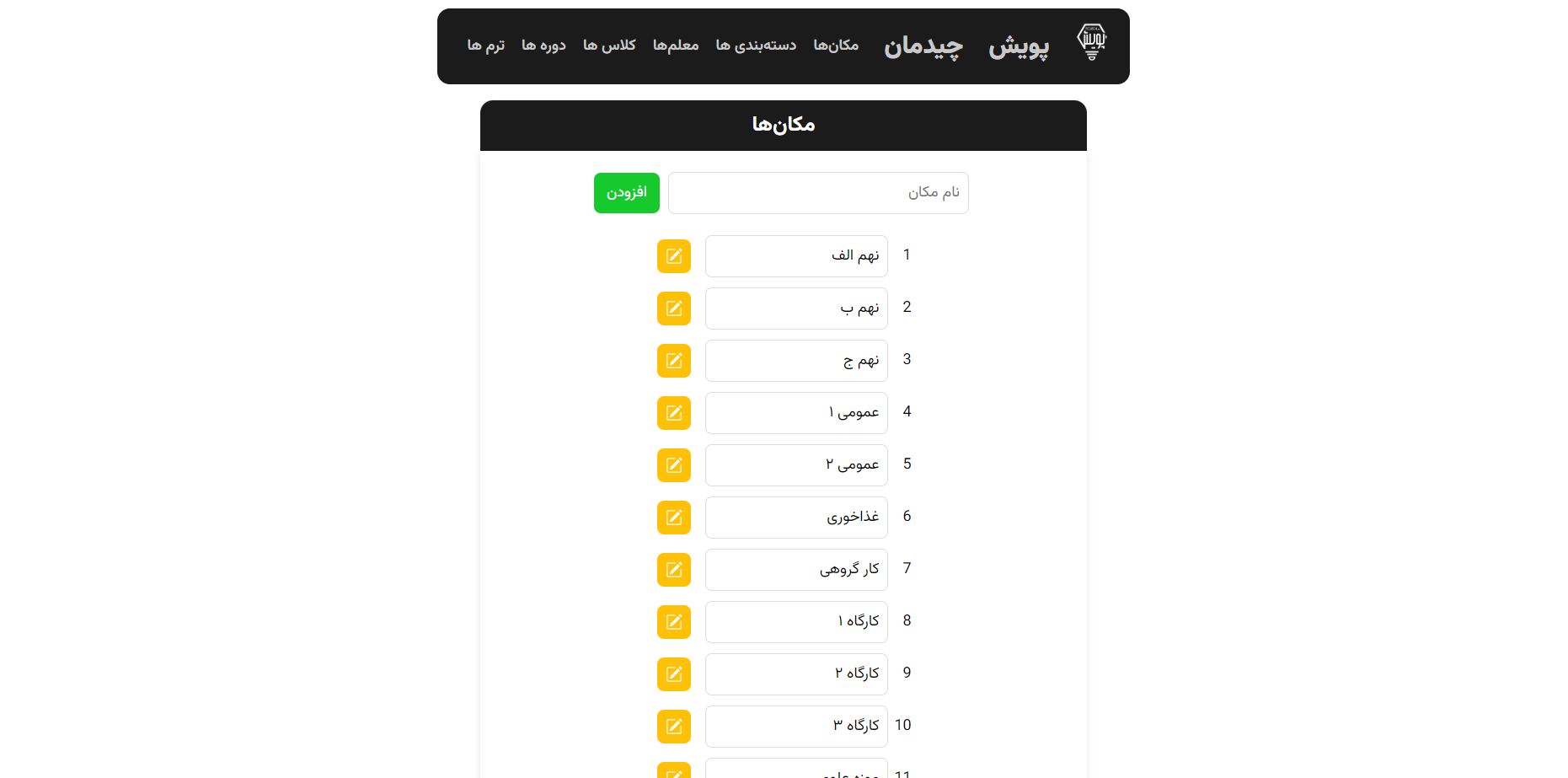1568x778 pixels.
Task: Focus the نام مکان input field
Action: (817, 193)
